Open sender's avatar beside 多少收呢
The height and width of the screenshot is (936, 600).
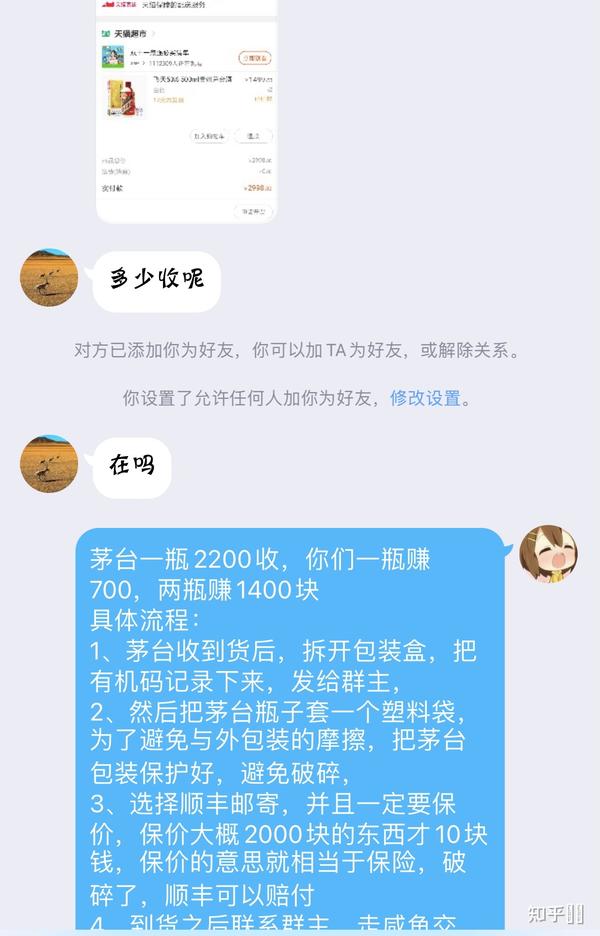49,278
